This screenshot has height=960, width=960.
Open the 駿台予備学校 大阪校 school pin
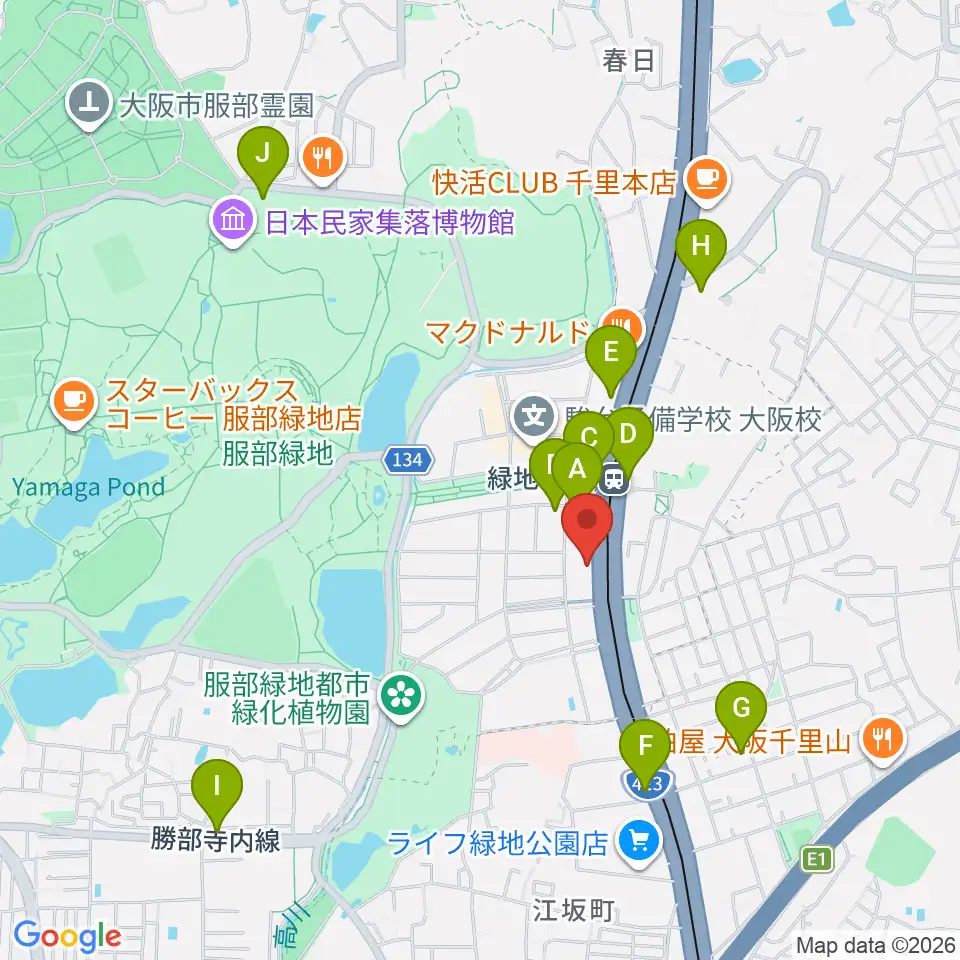coord(534,418)
